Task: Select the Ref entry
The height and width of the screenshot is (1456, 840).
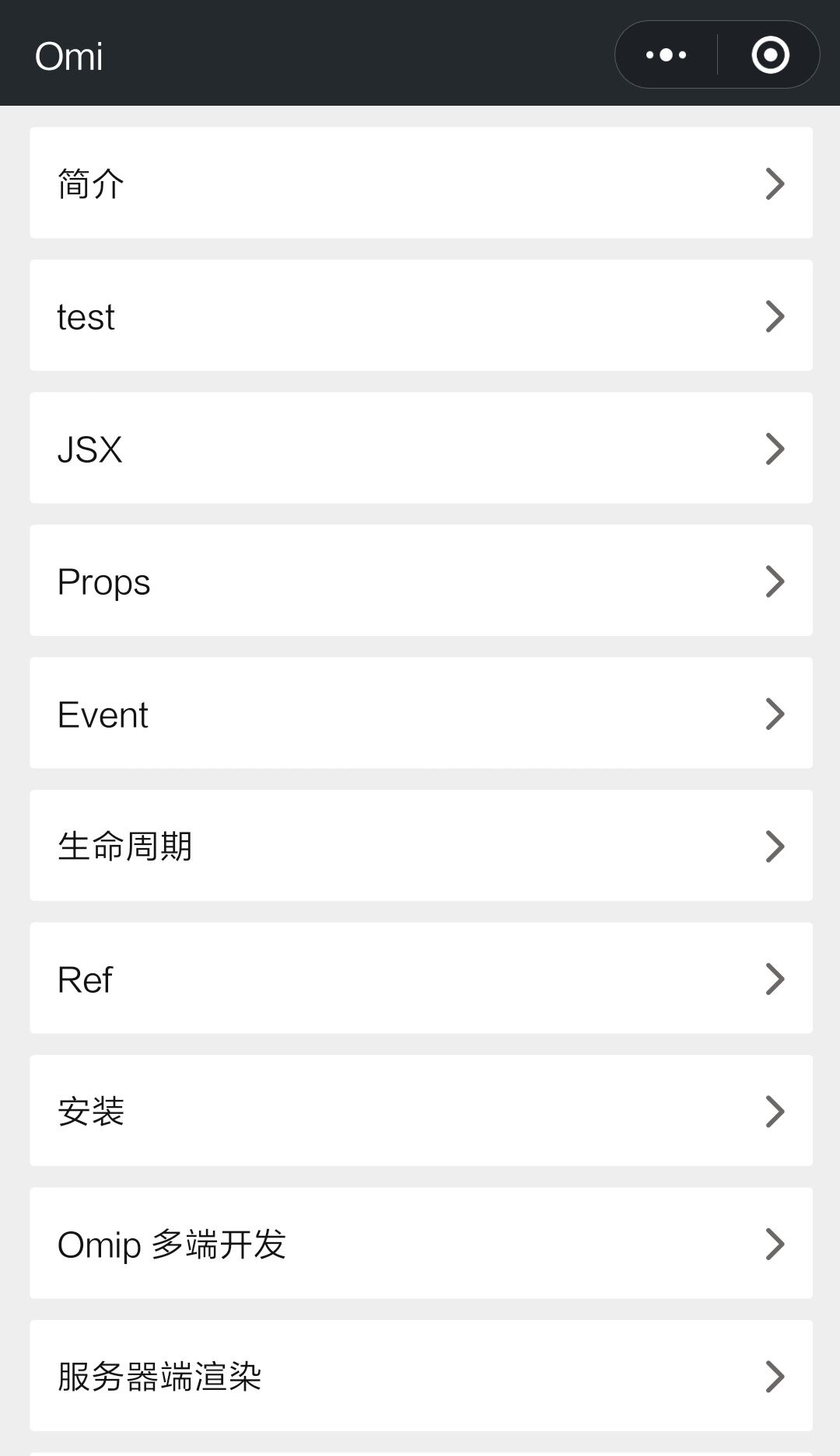Action: click(x=421, y=979)
